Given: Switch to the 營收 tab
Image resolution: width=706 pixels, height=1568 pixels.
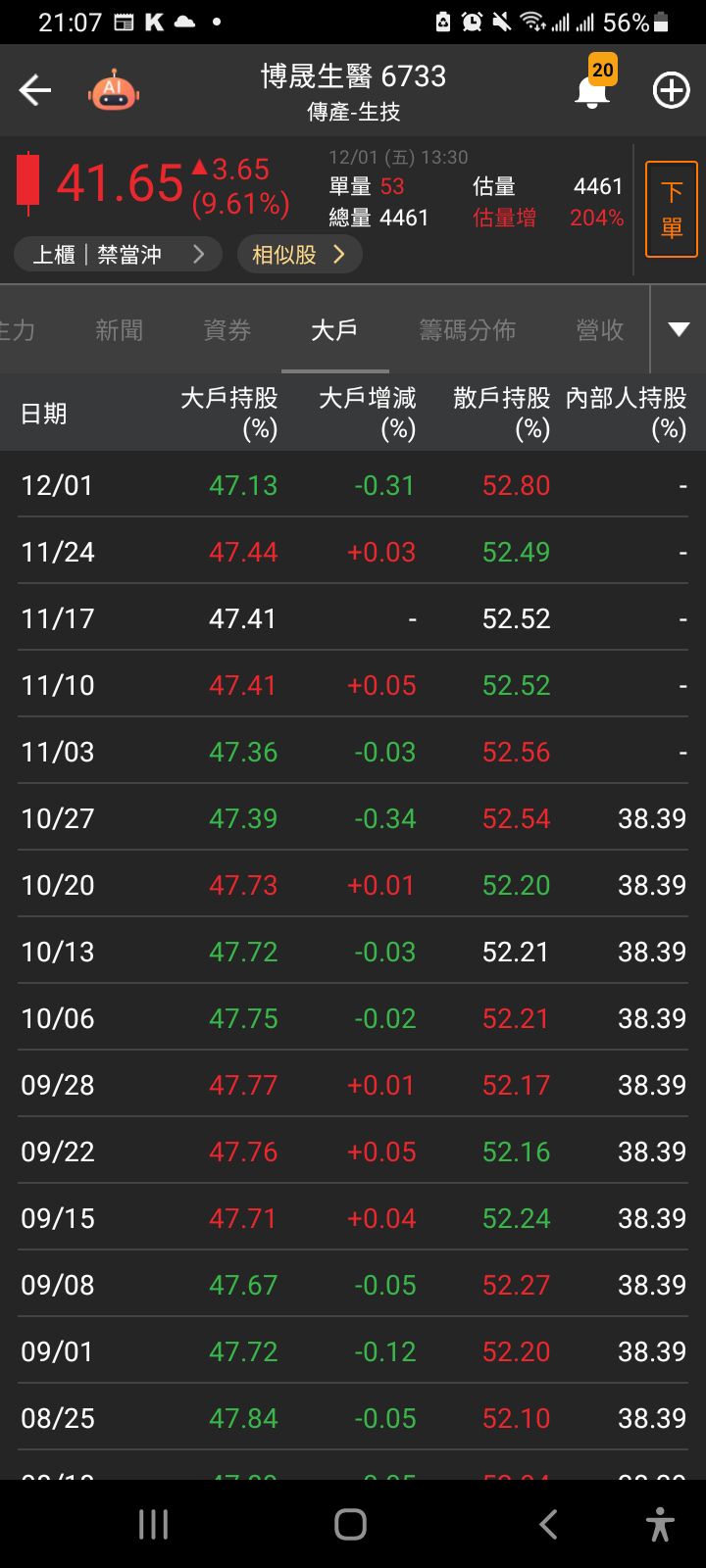Looking at the screenshot, I should point(600,330).
